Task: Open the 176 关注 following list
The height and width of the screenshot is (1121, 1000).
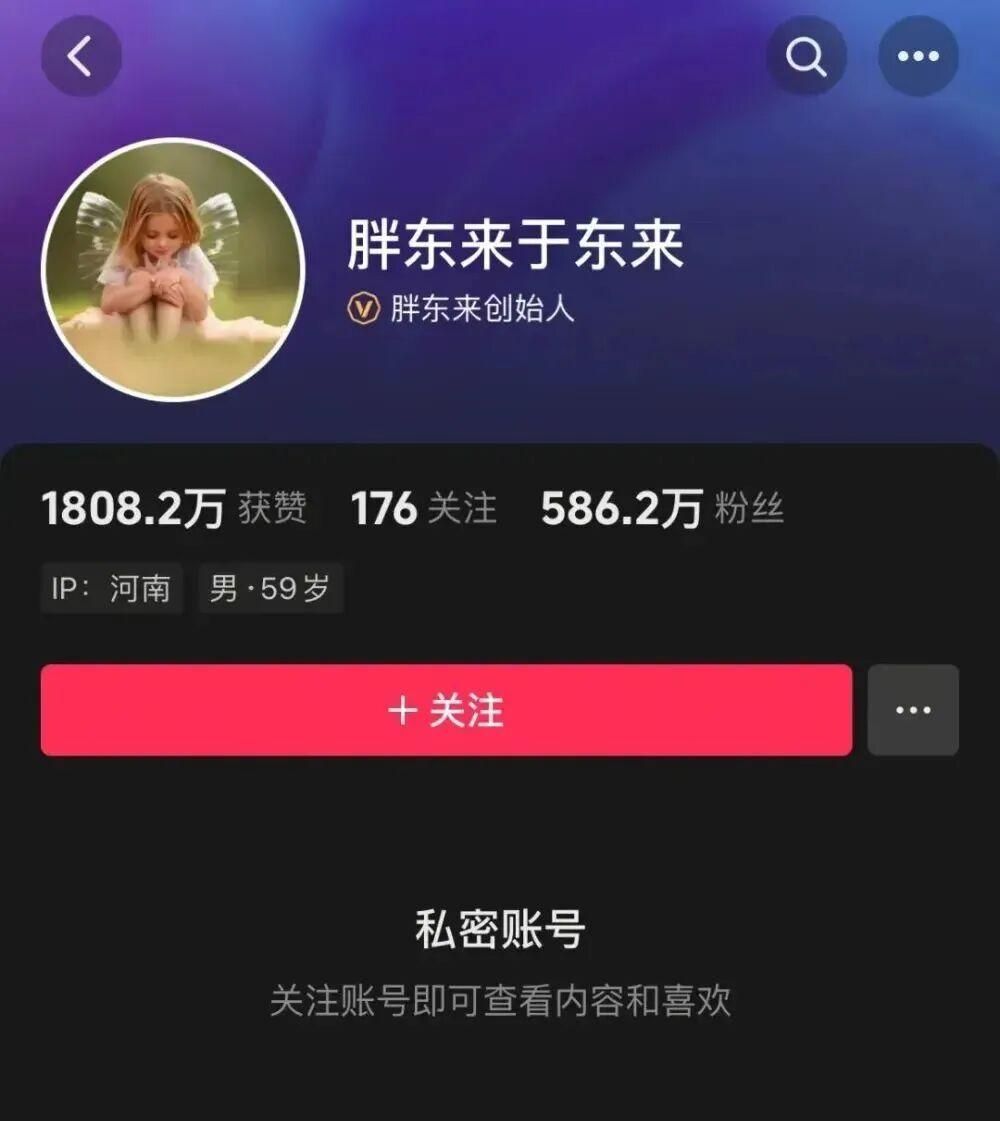Action: [x=423, y=509]
